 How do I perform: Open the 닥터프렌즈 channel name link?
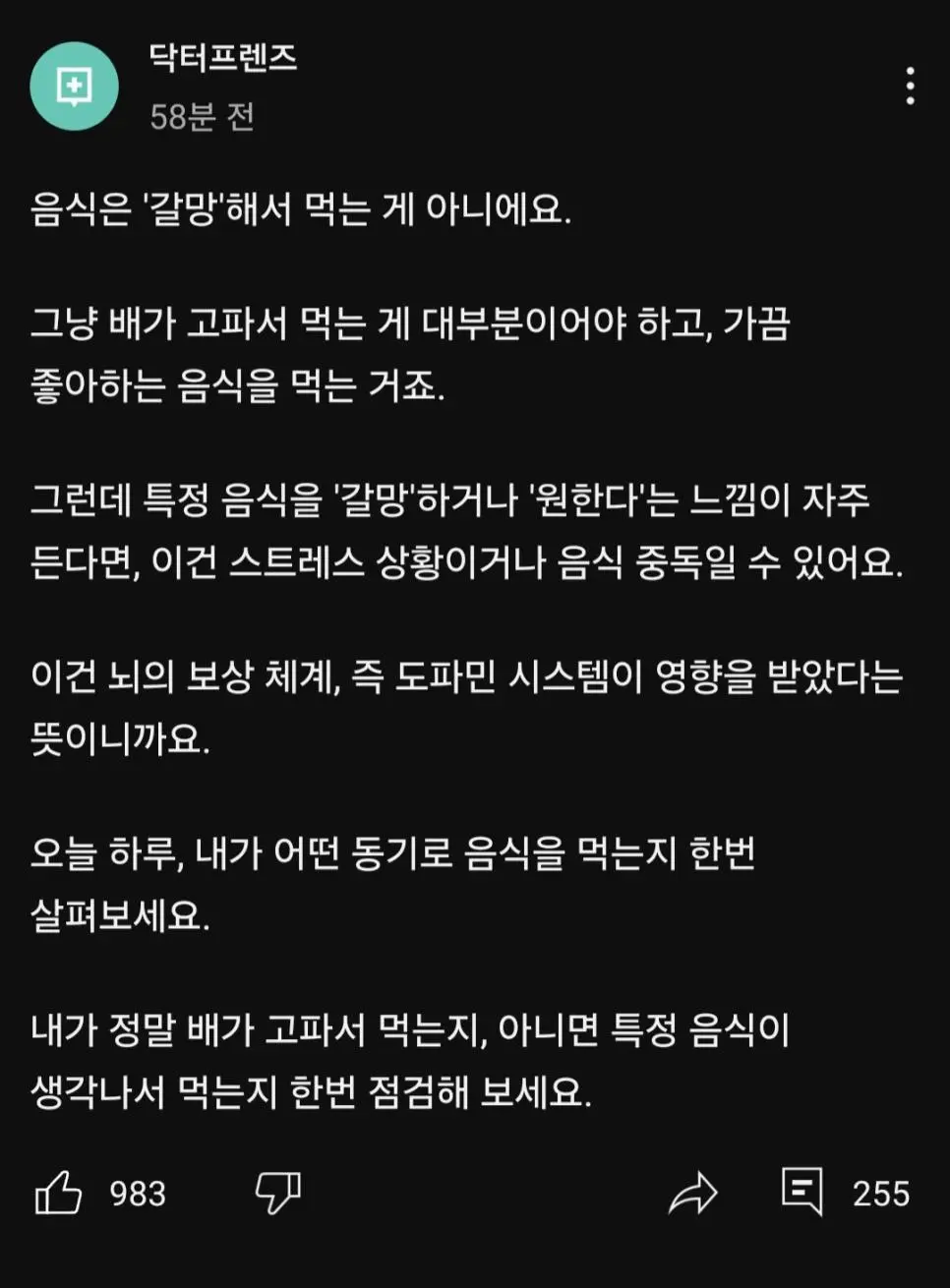coord(223,58)
